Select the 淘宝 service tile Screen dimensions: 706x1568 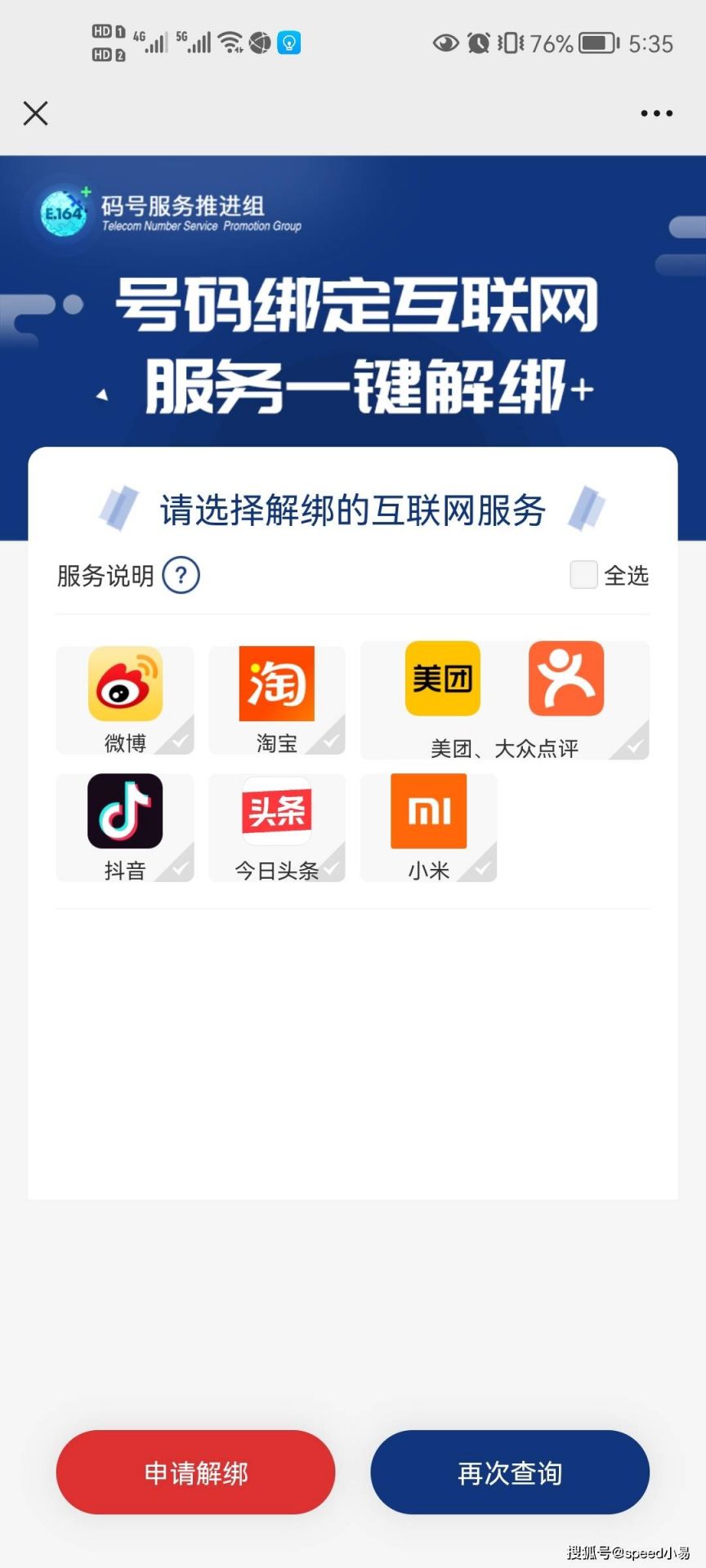tap(277, 700)
